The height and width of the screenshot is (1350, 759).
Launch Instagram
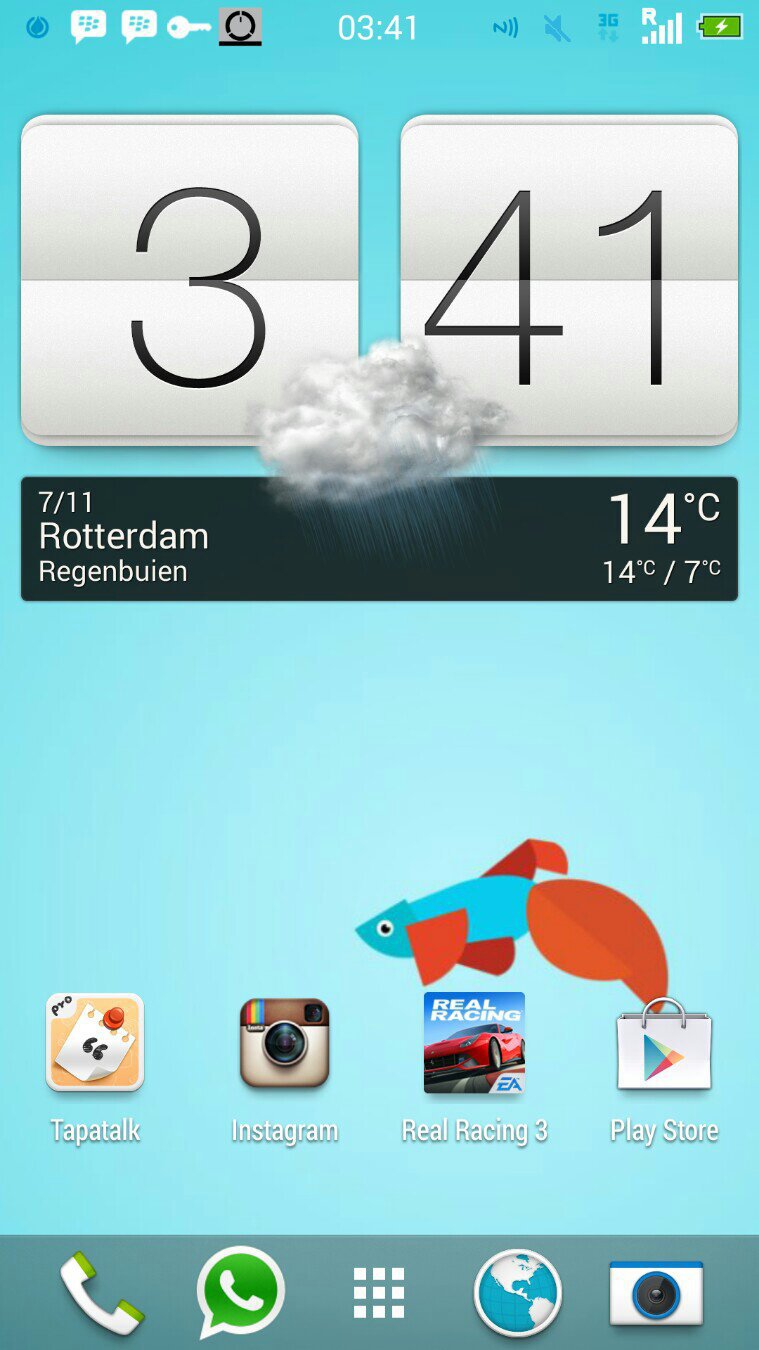pos(284,1043)
